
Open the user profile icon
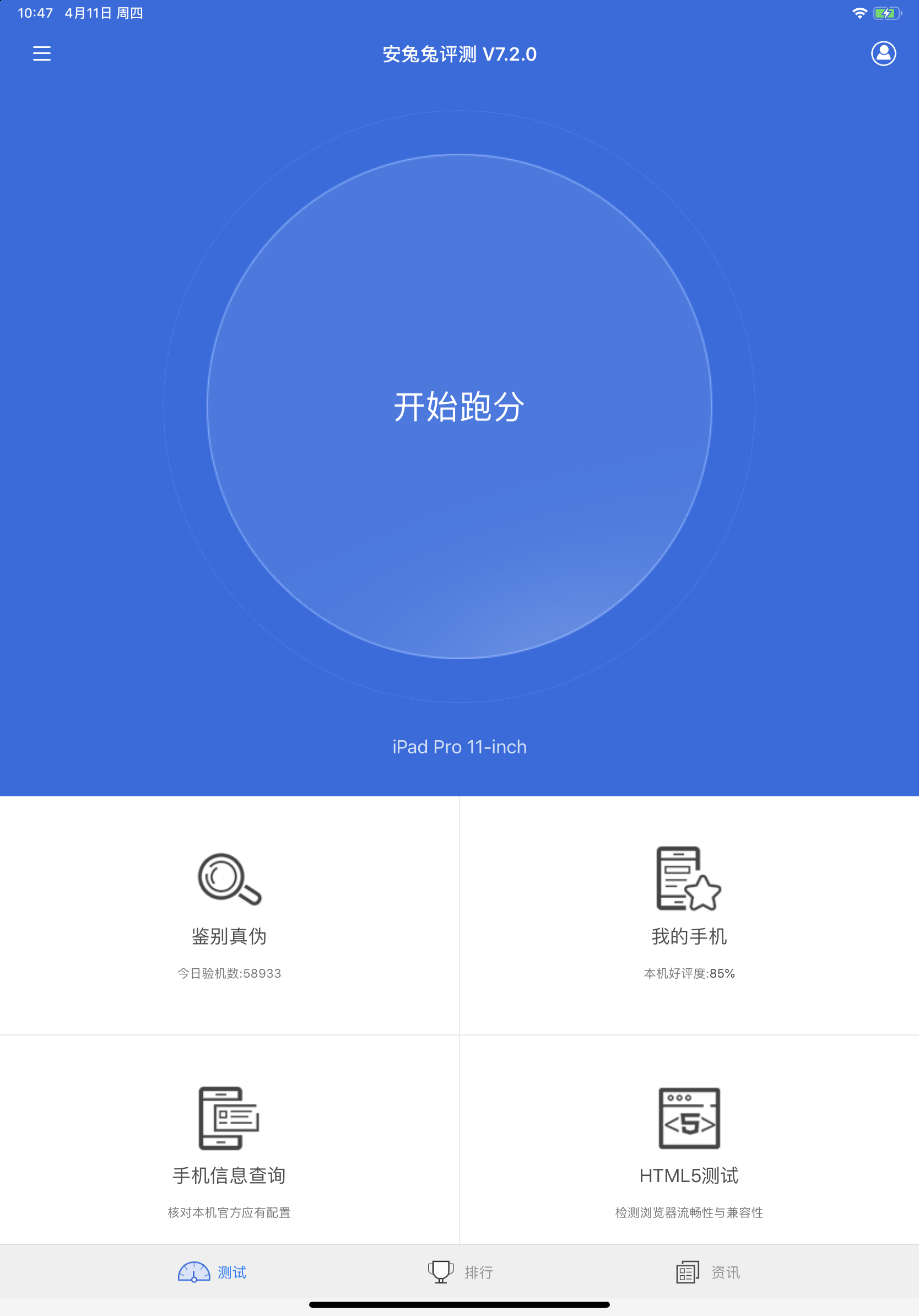(x=884, y=53)
